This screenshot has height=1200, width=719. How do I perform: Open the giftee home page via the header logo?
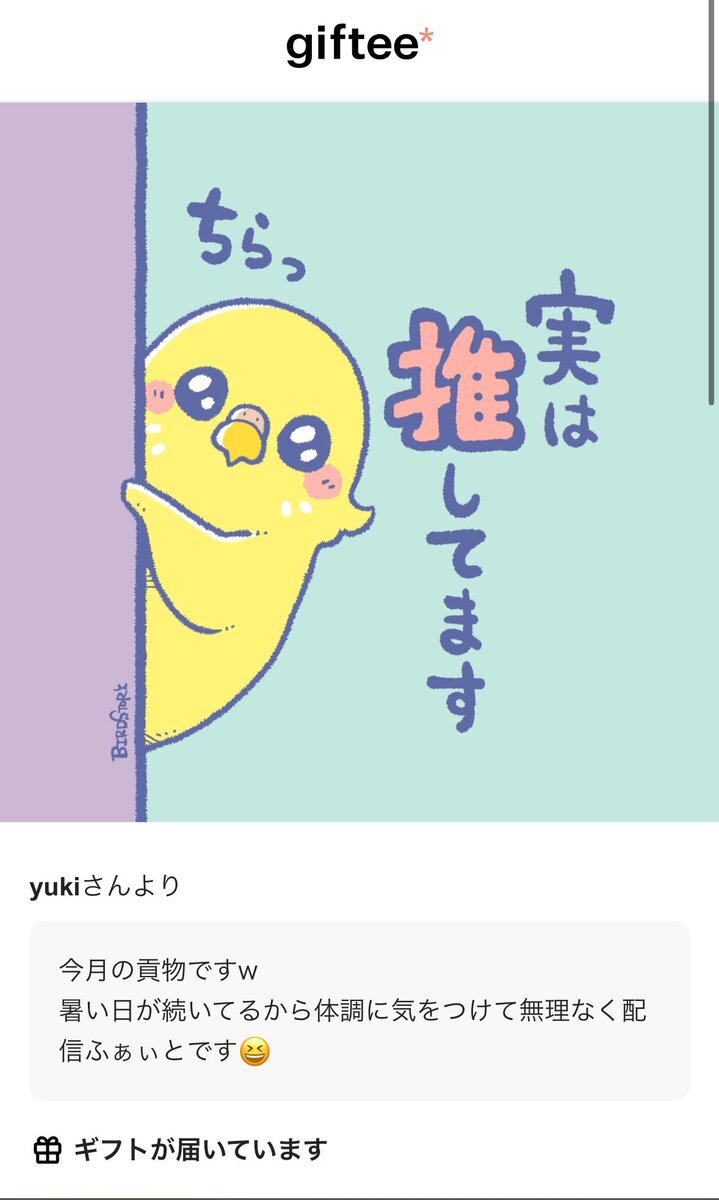(x=359, y=45)
